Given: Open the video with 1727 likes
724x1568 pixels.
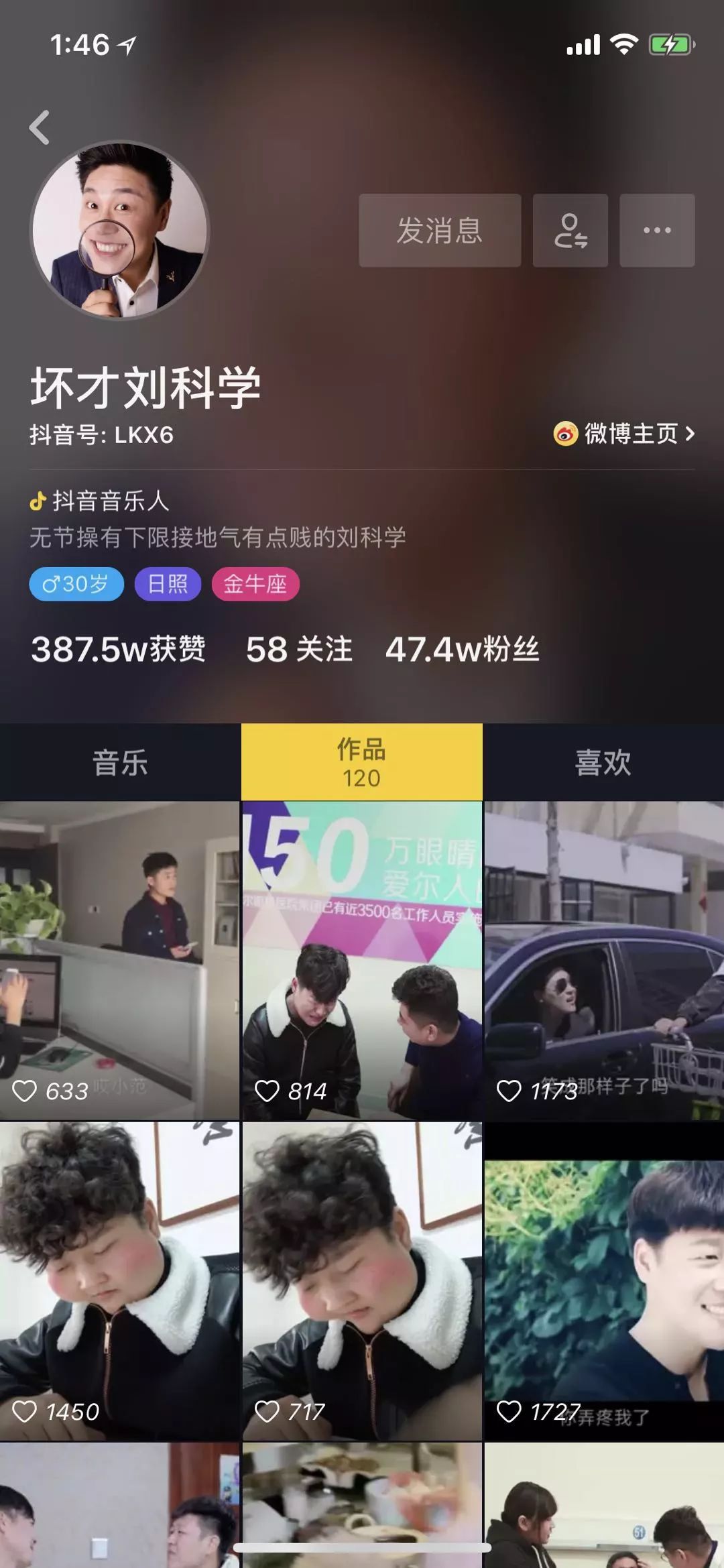Looking at the screenshot, I should pos(604,1280).
